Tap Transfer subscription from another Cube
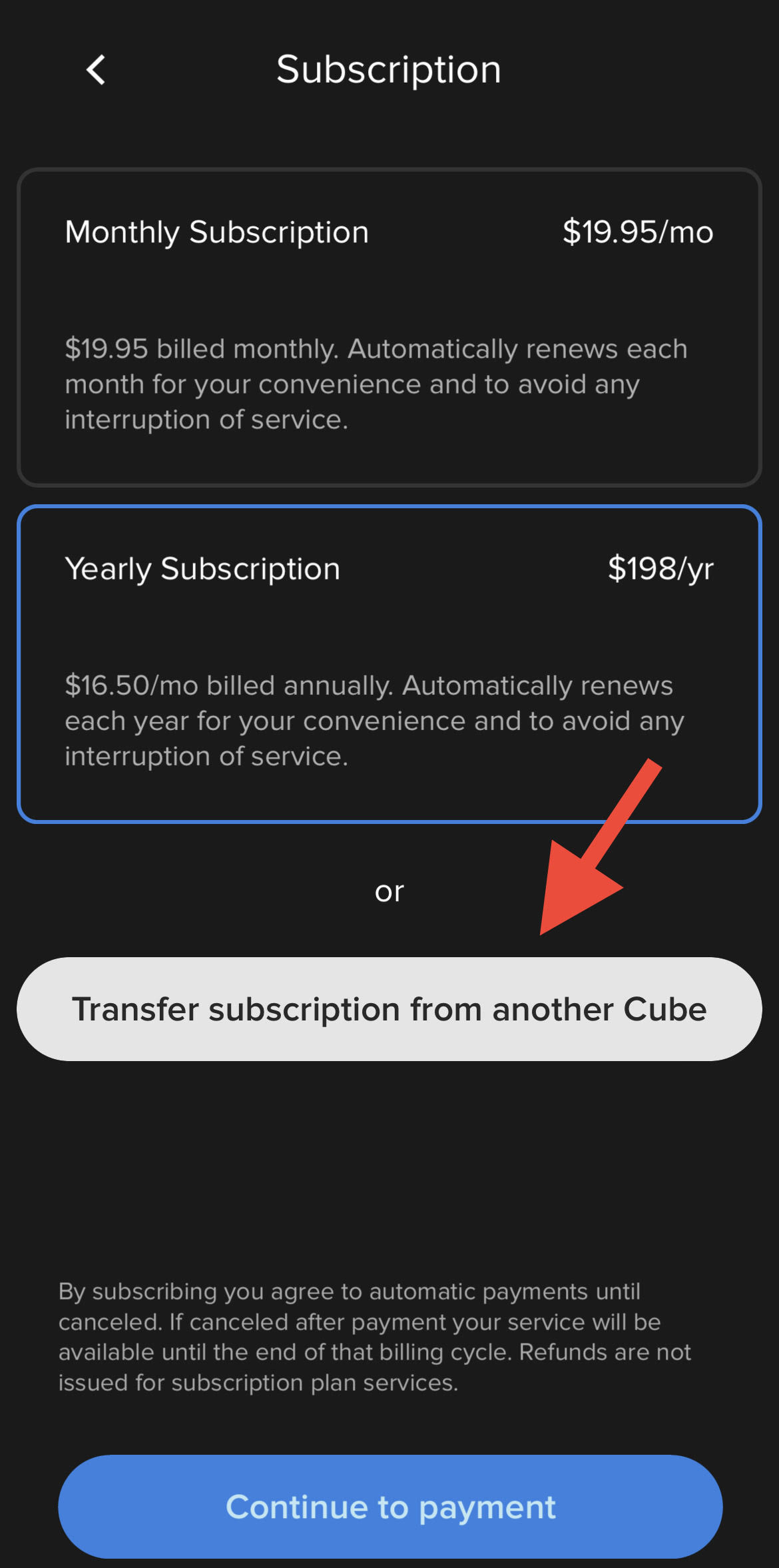The height and width of the screenshot is (1568, 779). [x=389, y=1009]
